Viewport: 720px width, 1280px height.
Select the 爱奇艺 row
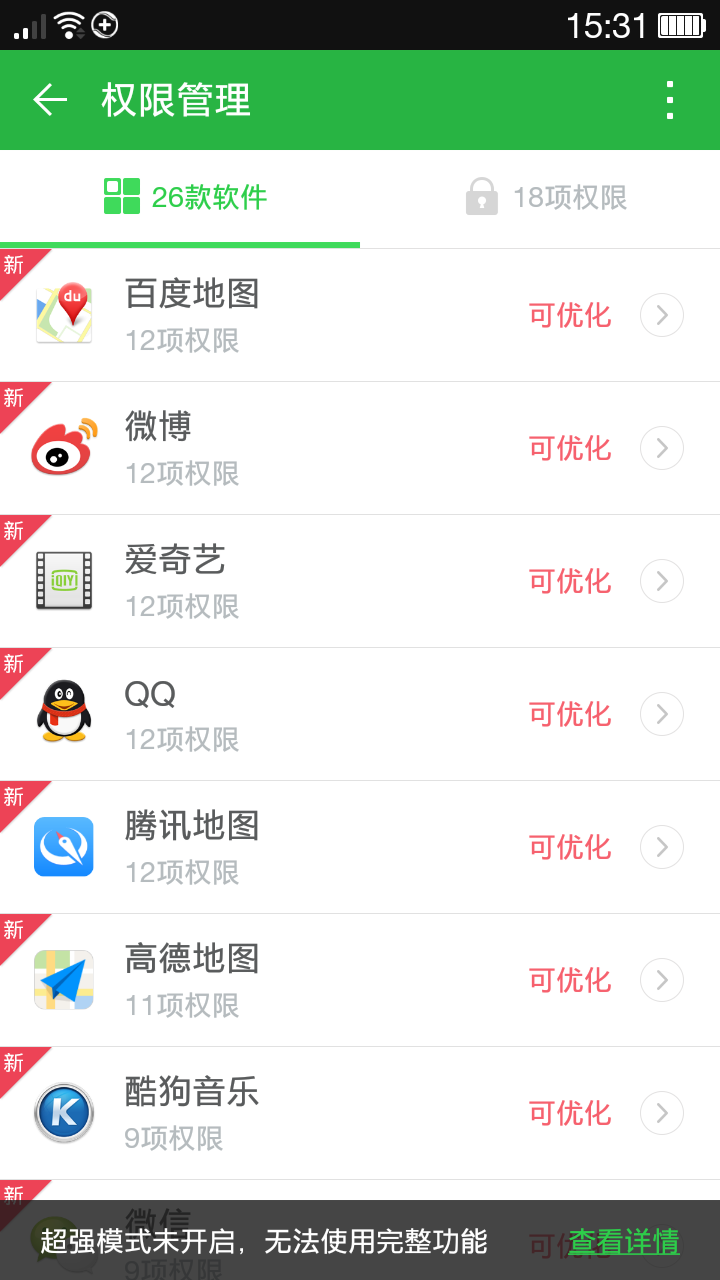[360, 581]
